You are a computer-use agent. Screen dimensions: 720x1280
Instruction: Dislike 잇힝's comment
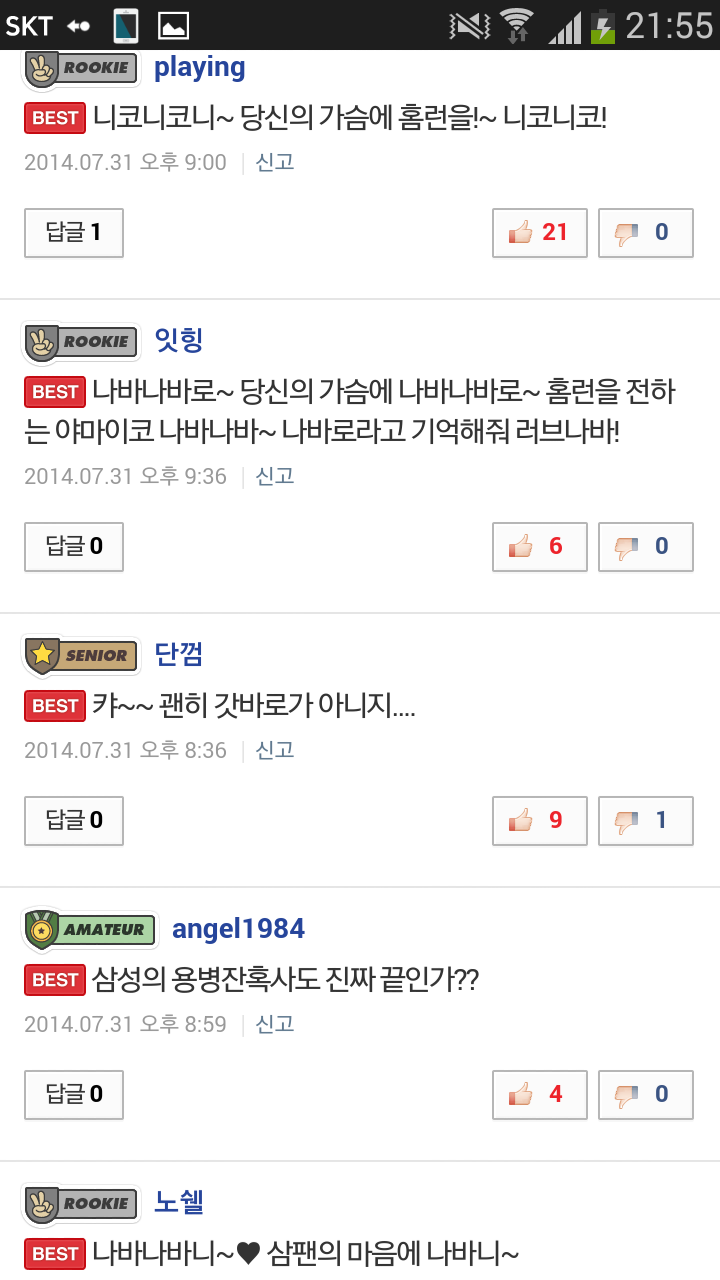645,547
